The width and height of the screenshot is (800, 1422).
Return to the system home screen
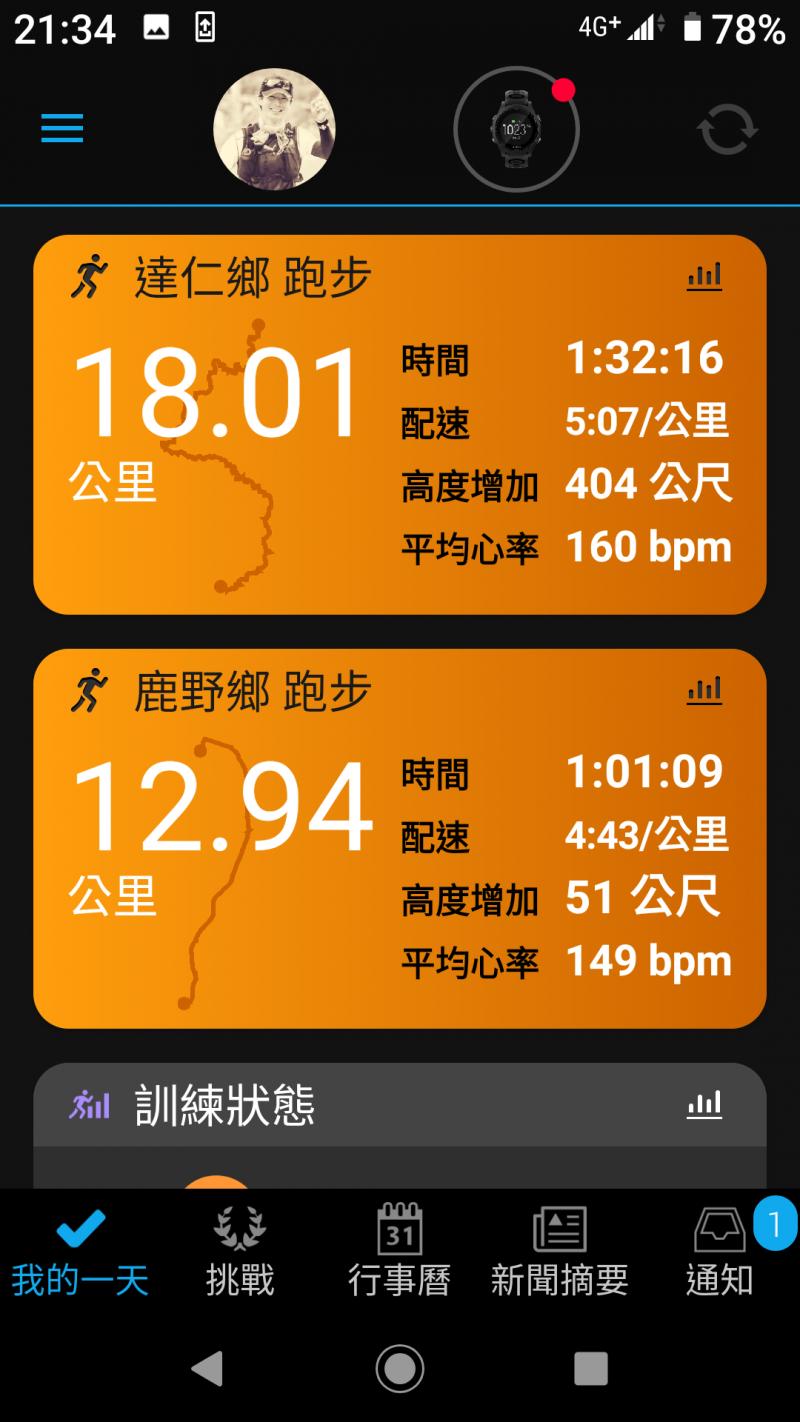pyautogui.click(x=400, y=1368)
